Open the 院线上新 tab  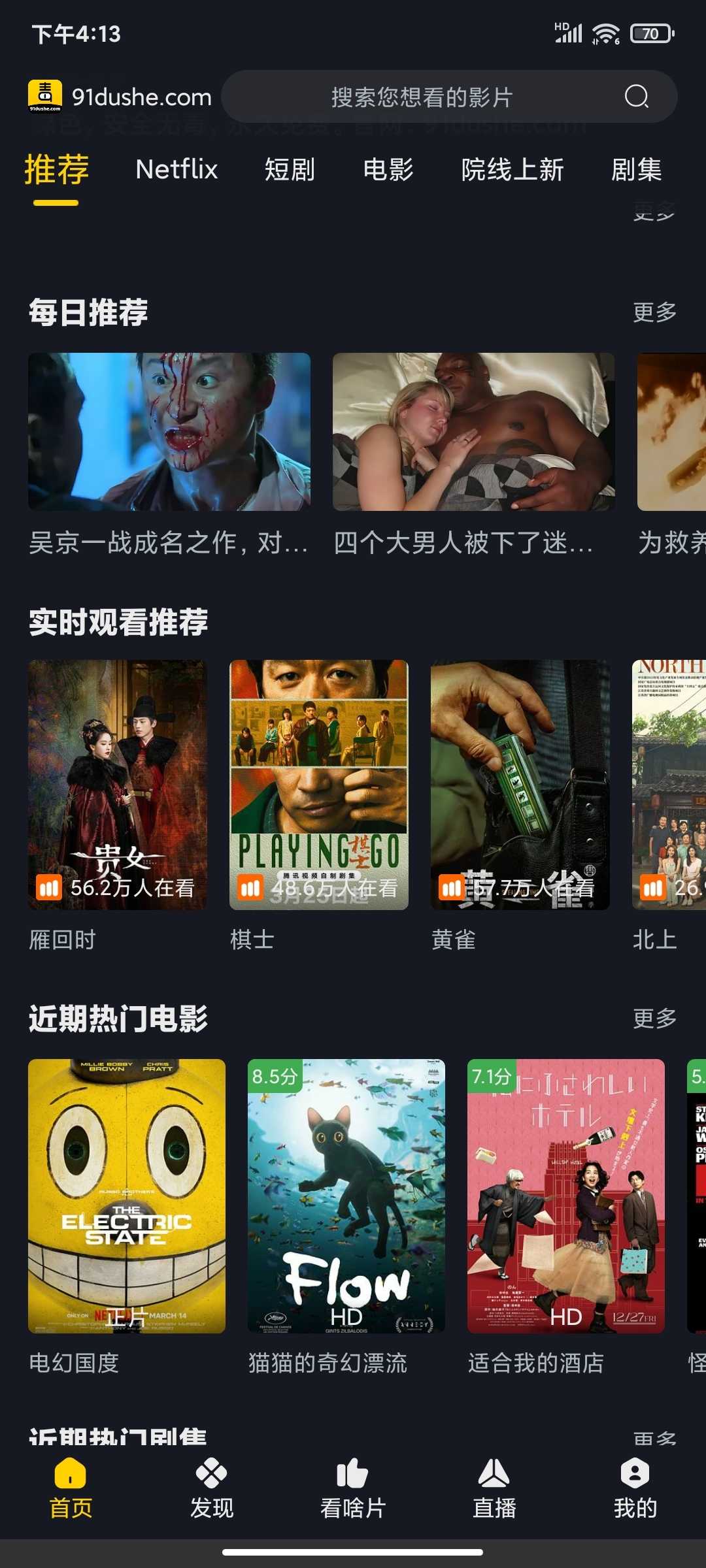tap(513, 170)
